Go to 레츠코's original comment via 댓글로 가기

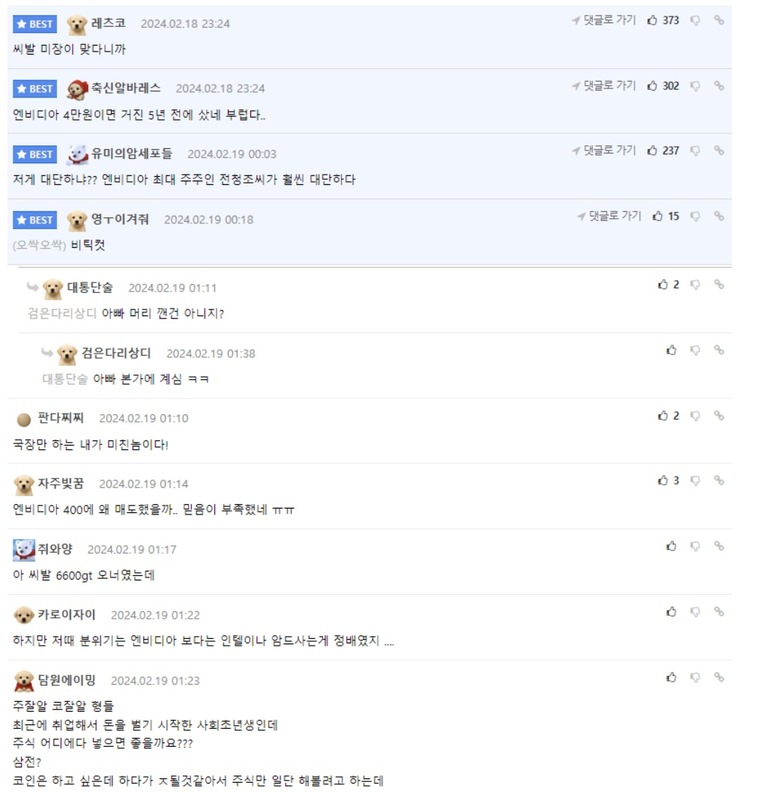[x=604, y=20]
